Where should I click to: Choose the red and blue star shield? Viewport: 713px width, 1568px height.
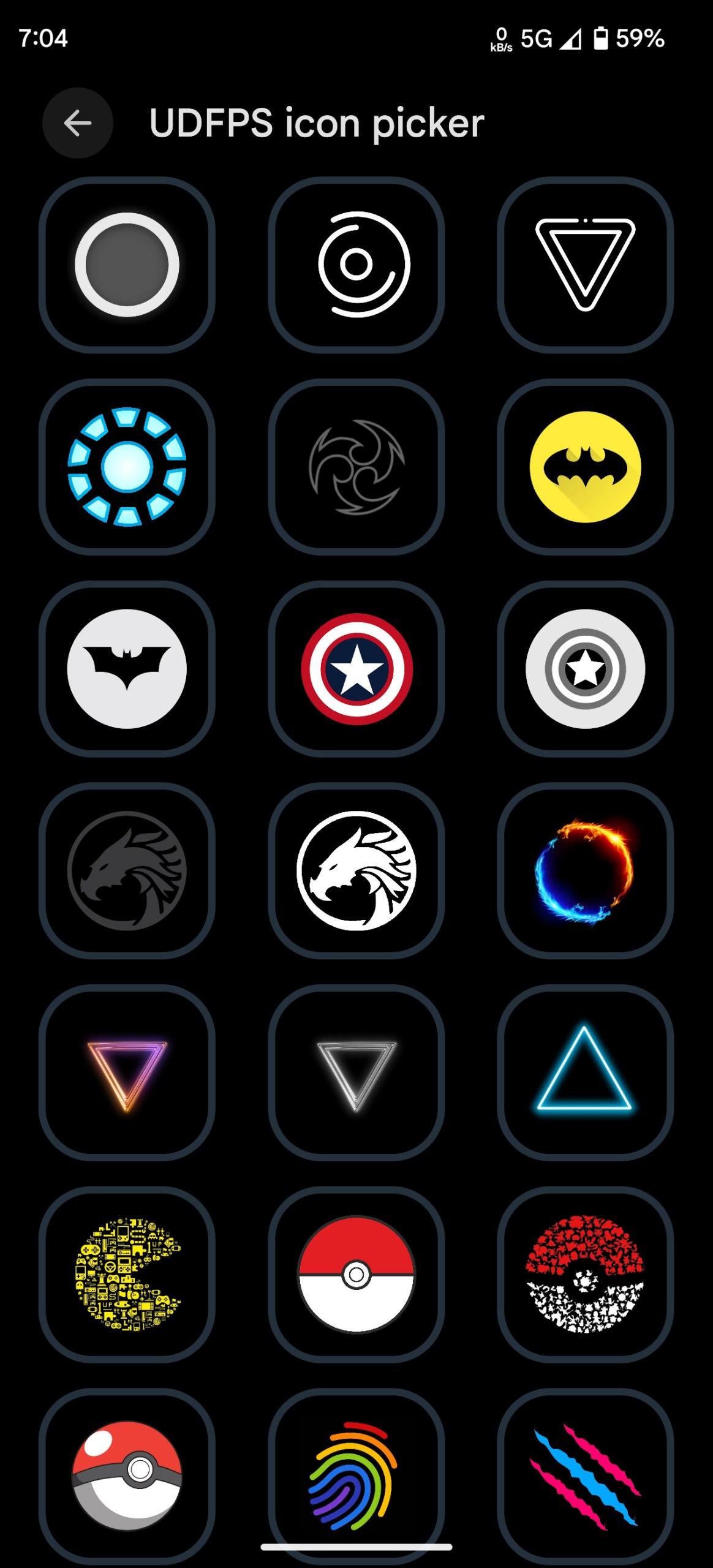[x=356, y=669]
